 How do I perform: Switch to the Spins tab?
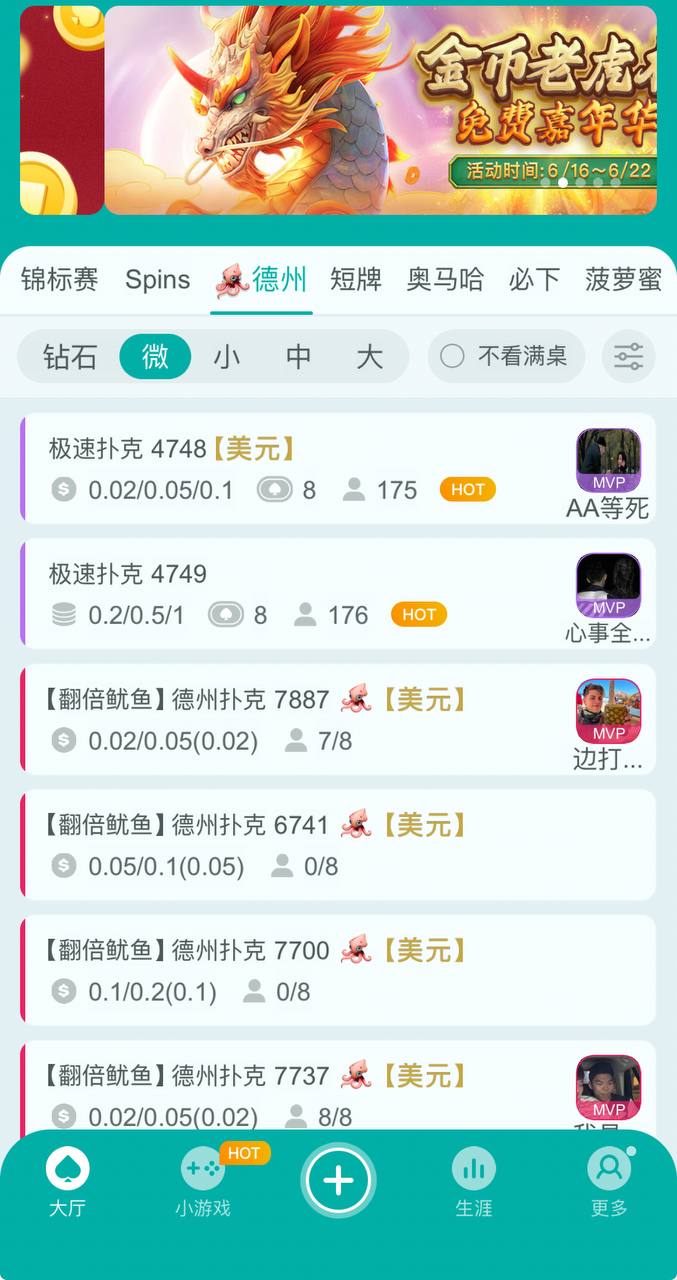click(157, 280)
